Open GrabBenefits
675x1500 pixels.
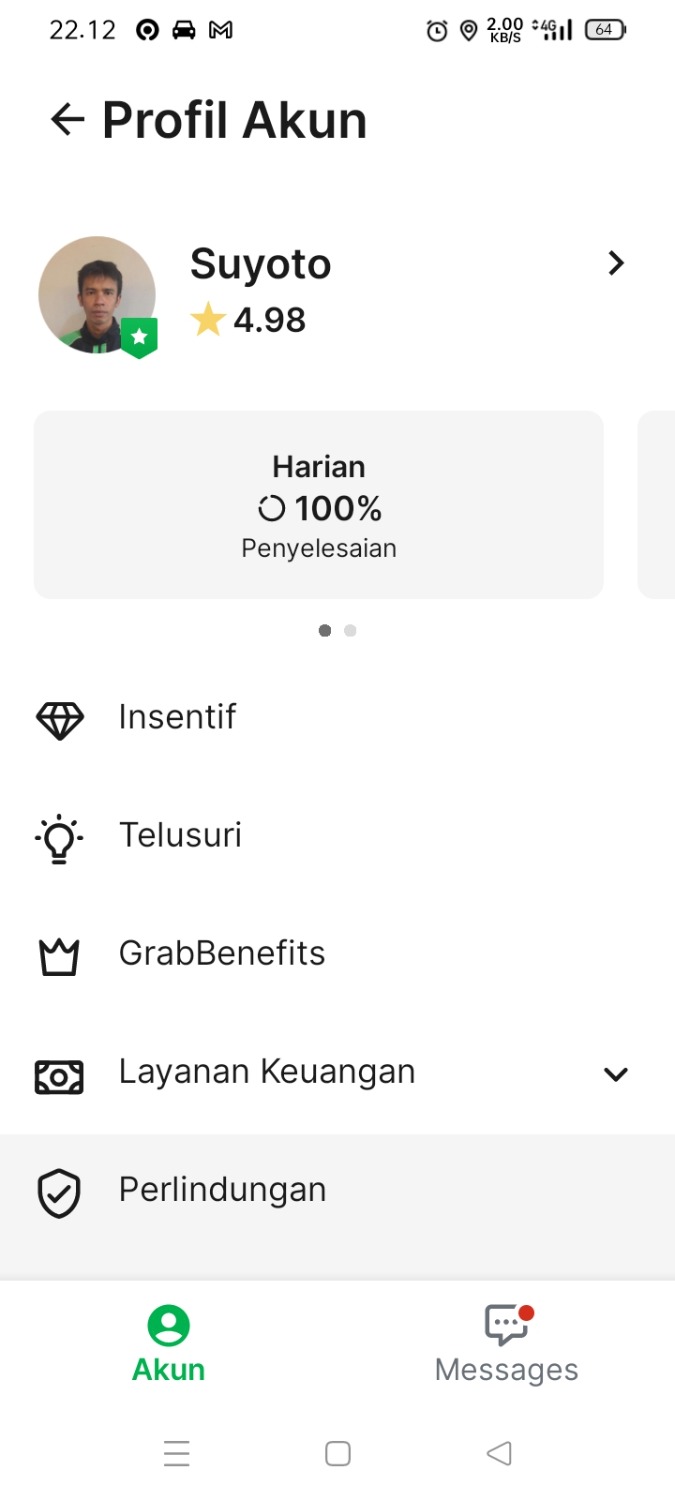tap(221, 953)
